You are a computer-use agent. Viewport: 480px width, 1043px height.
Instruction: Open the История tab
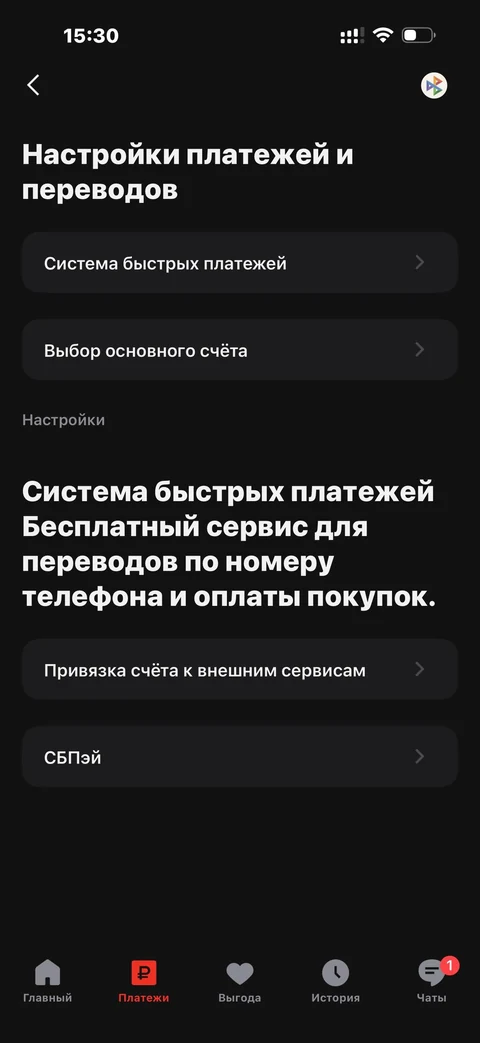click(336, 981)
